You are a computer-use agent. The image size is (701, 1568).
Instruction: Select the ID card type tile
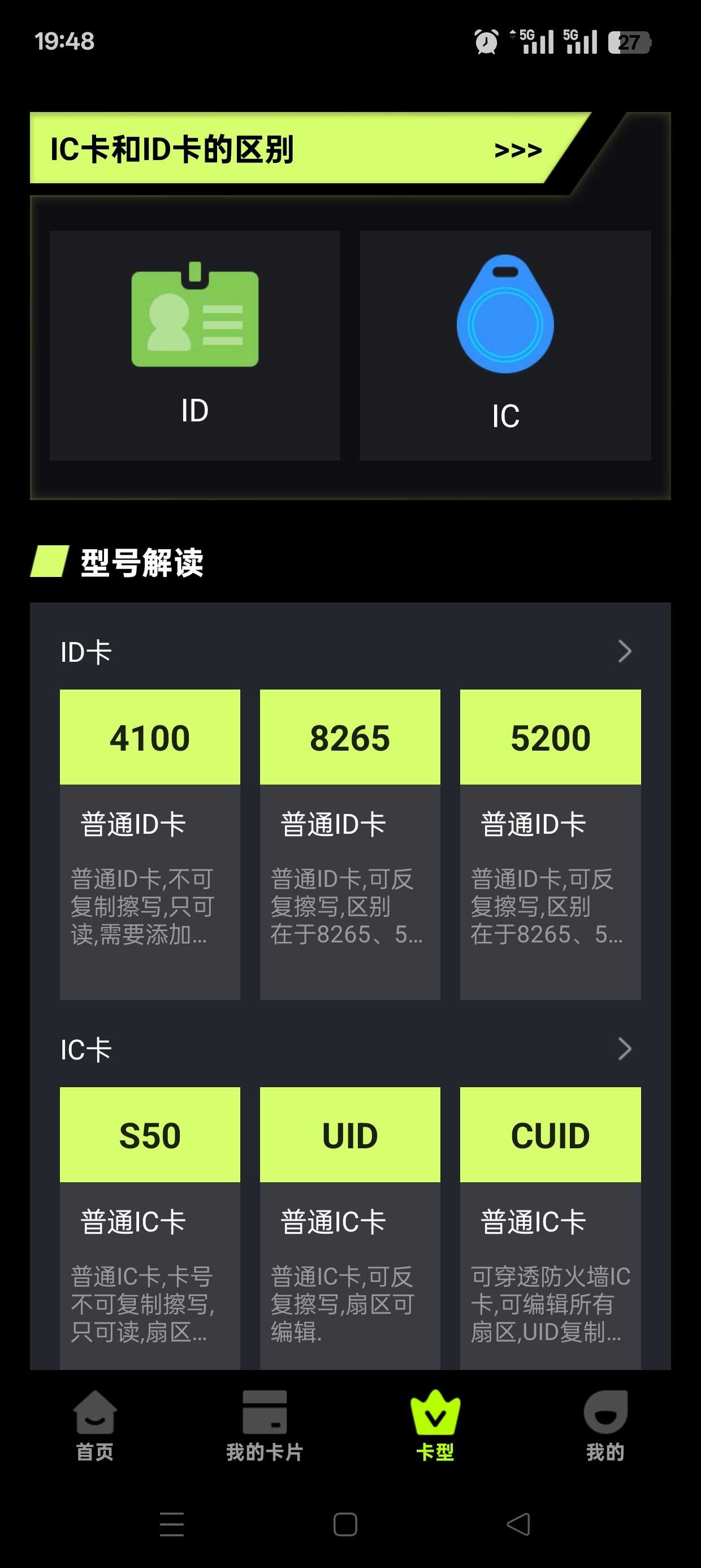point(194,344)
